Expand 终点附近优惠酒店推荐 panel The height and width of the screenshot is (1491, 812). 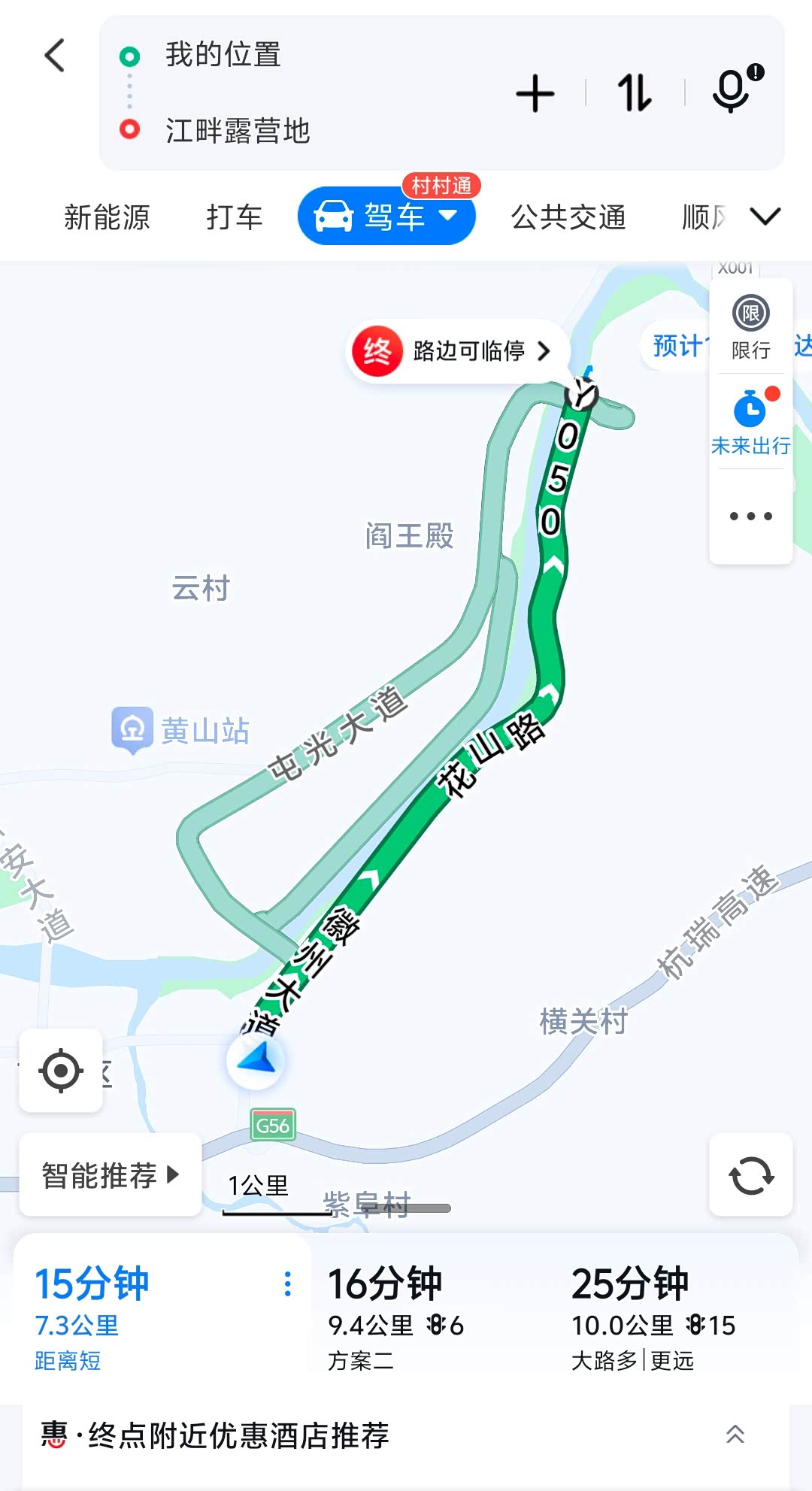pos(735,1435)
